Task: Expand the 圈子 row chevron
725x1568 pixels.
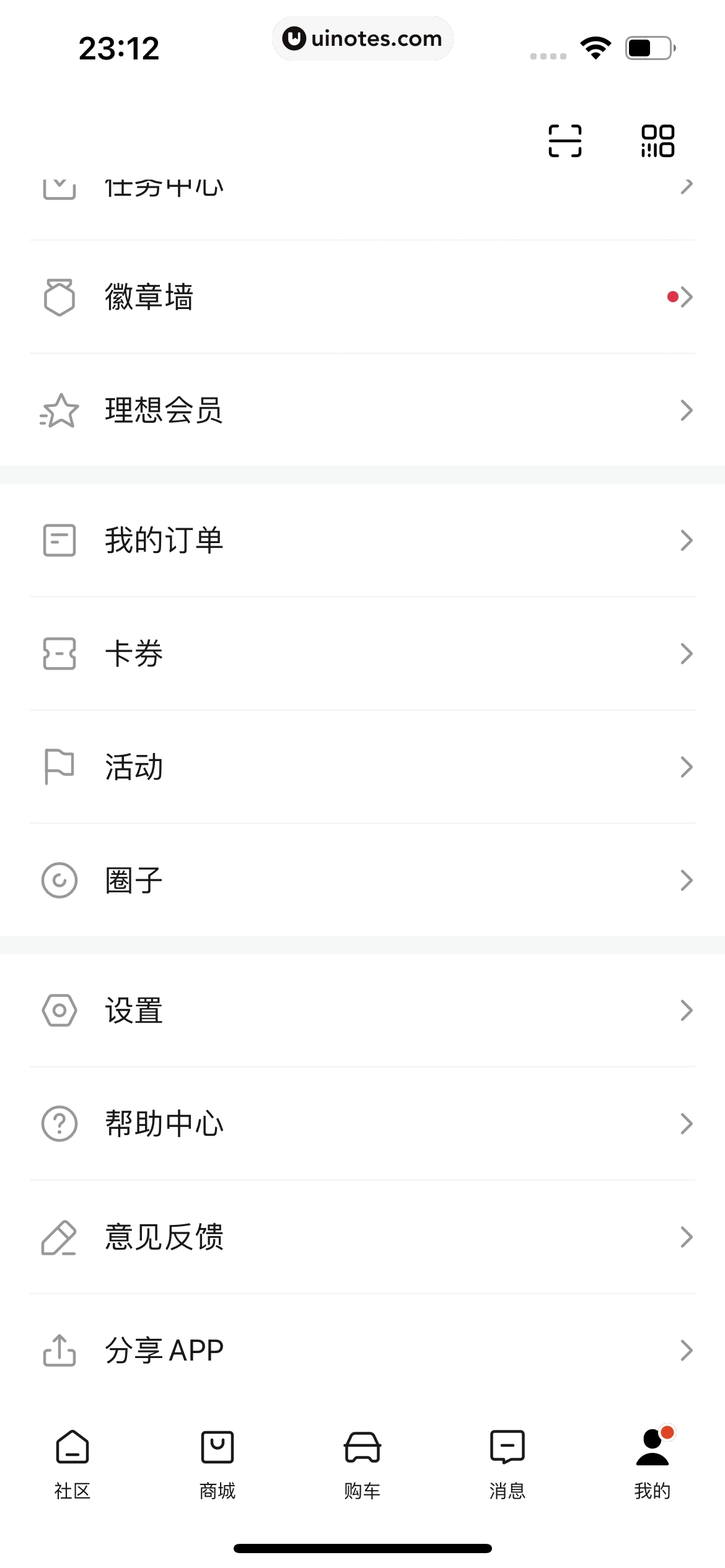Action: (685, 879)
